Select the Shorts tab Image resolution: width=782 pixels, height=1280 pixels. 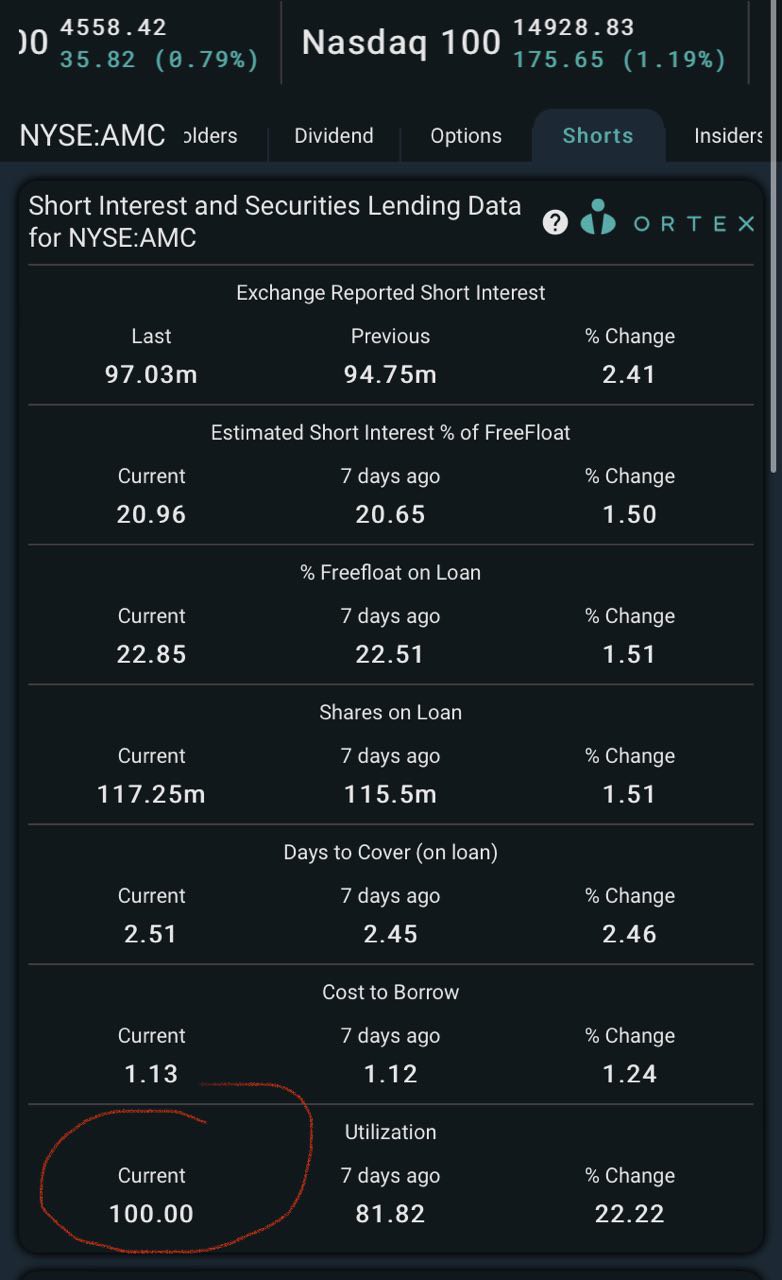coord(598,136)
